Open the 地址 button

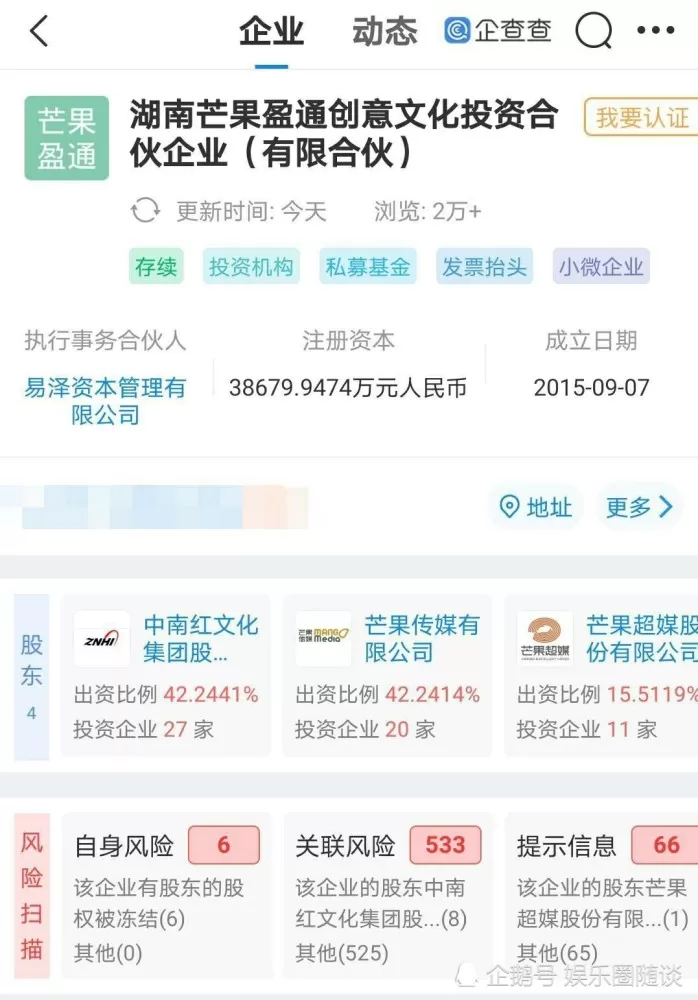coord(536,507)
